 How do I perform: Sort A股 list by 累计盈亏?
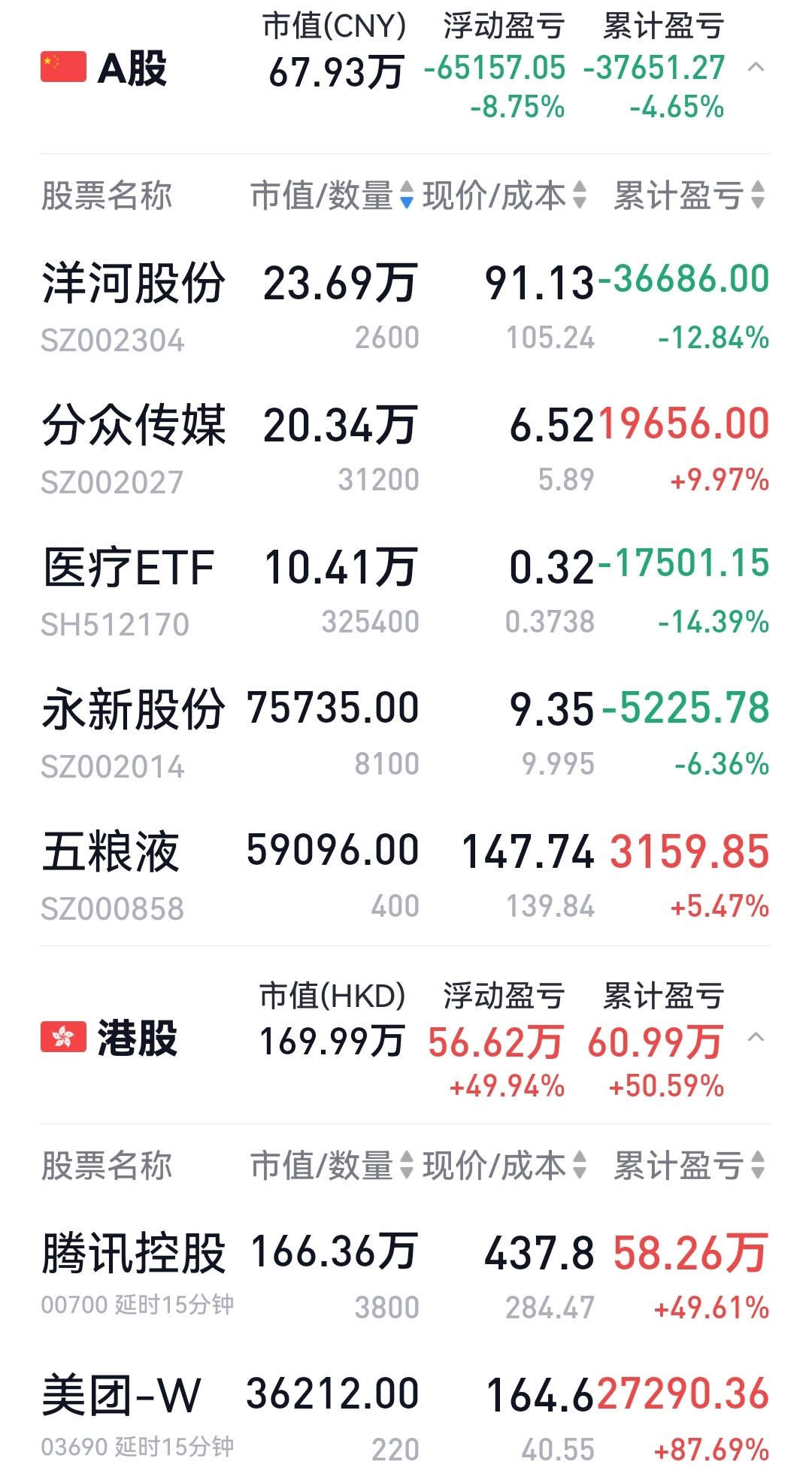point(689,196)
